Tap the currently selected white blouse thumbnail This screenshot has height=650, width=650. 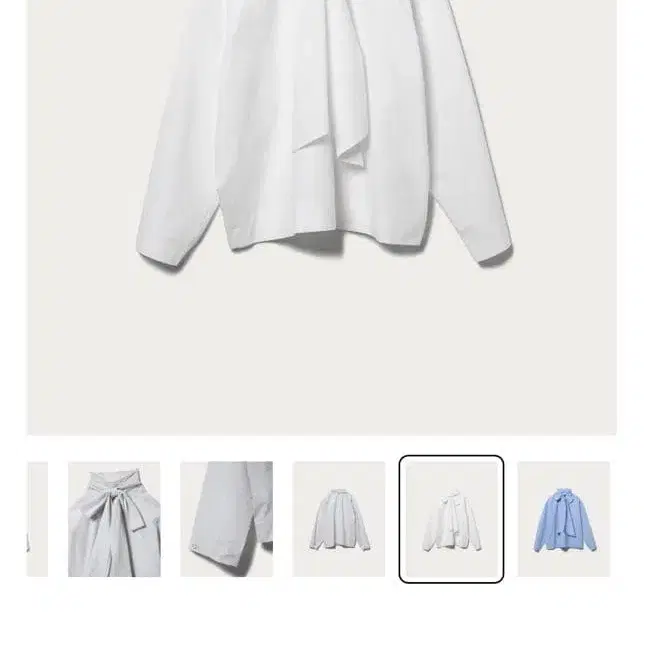tap(451, 519)
